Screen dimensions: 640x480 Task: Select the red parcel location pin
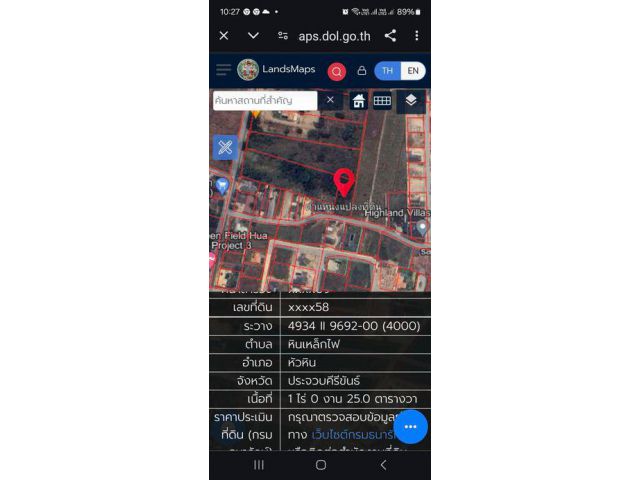click(344, 182)
